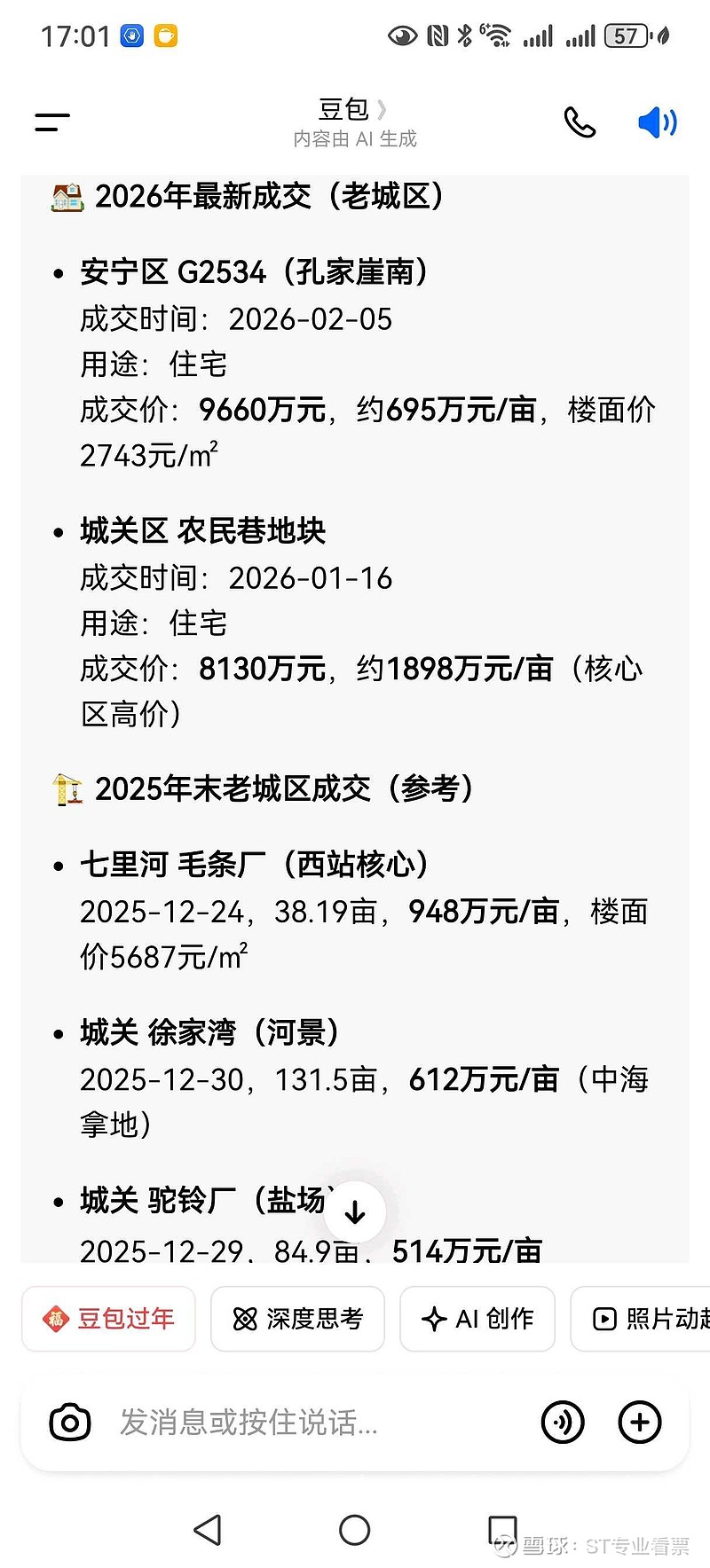Open the sidebar menu with the hamburger icon
Screen dimensions: 710x1568
pyautogui.click(x=51, y=122)
